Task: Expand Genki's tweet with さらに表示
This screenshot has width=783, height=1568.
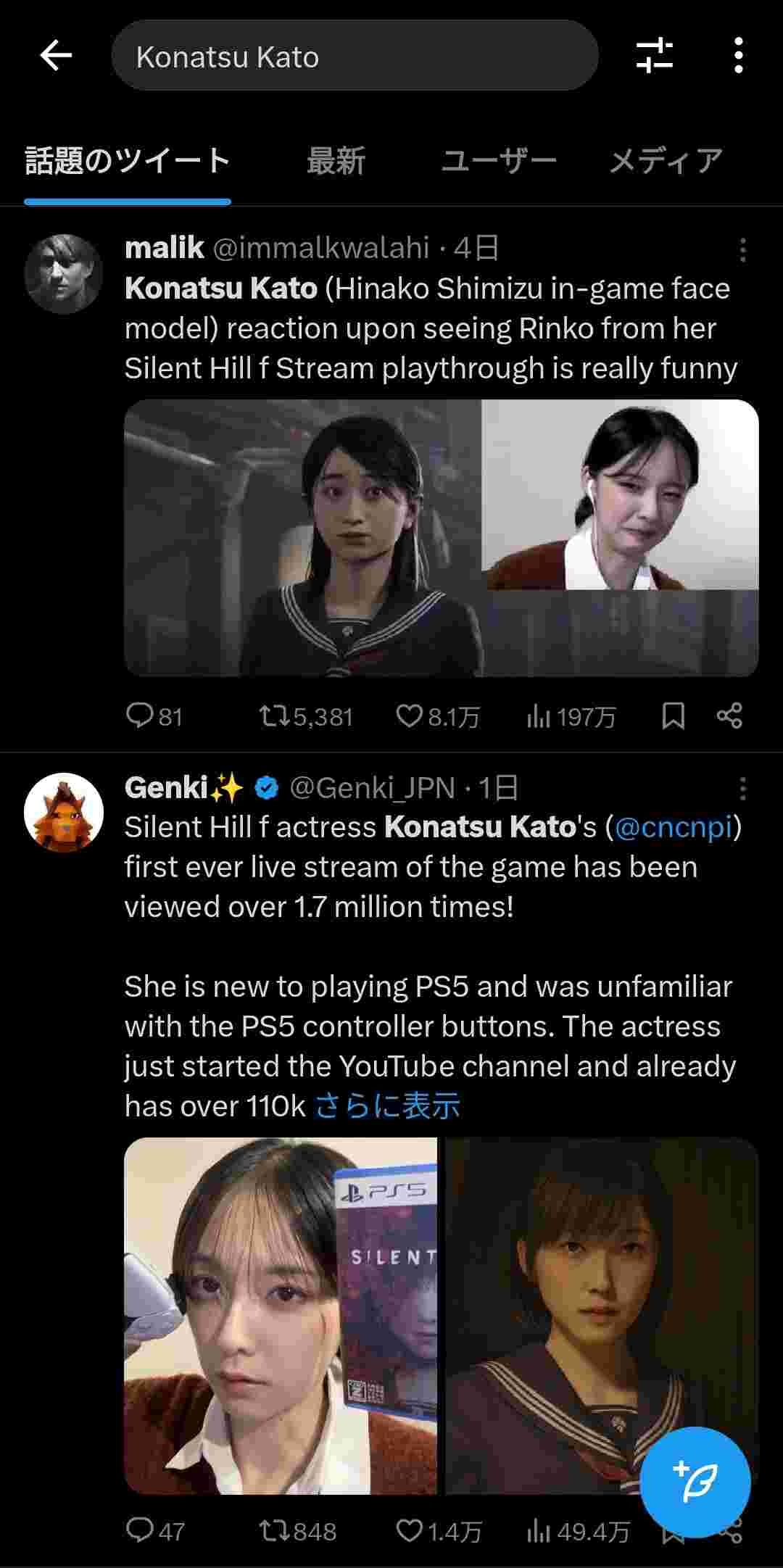Action: [x=388, y=1106]
